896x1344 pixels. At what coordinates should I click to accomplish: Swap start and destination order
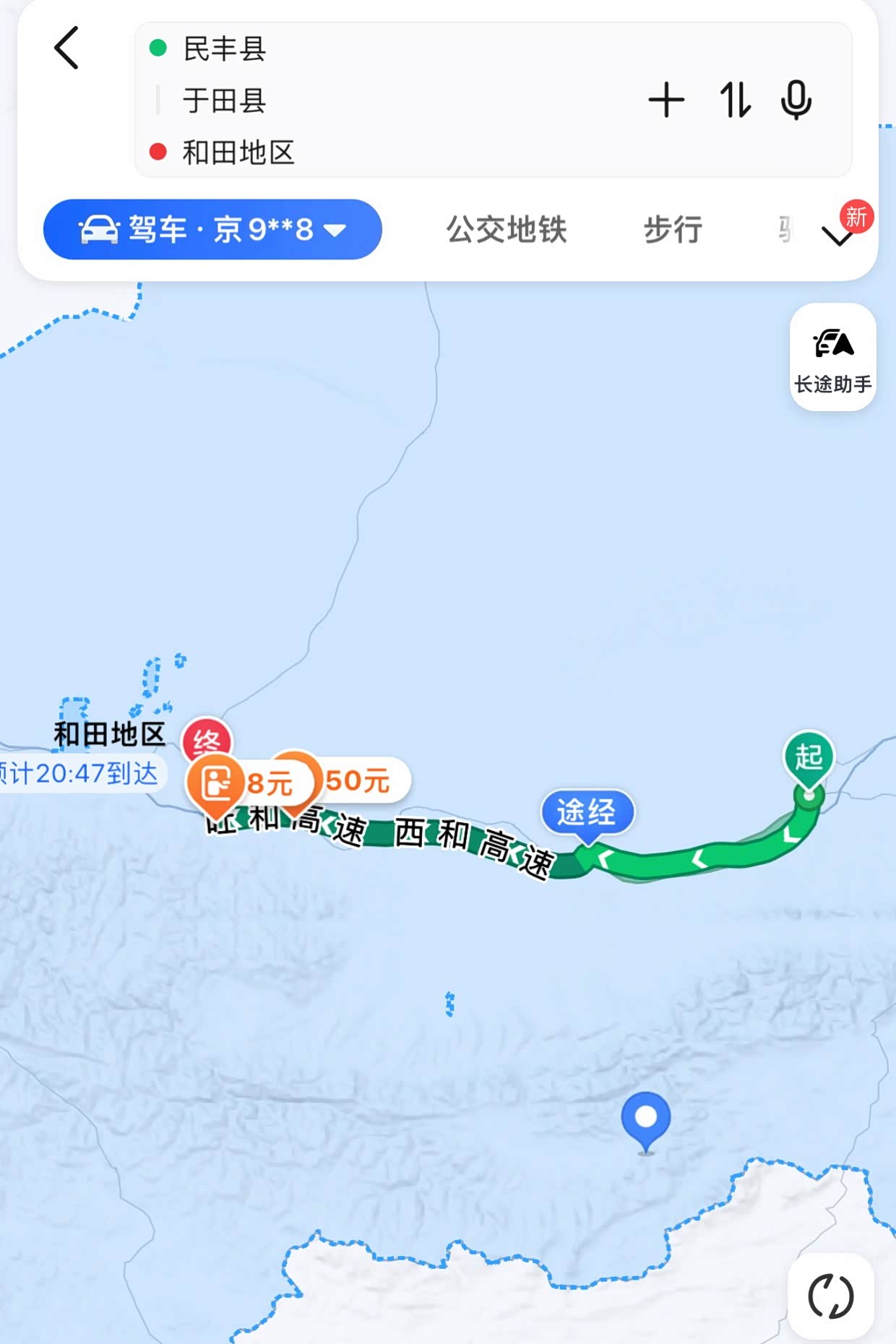[x=736, y=100]
